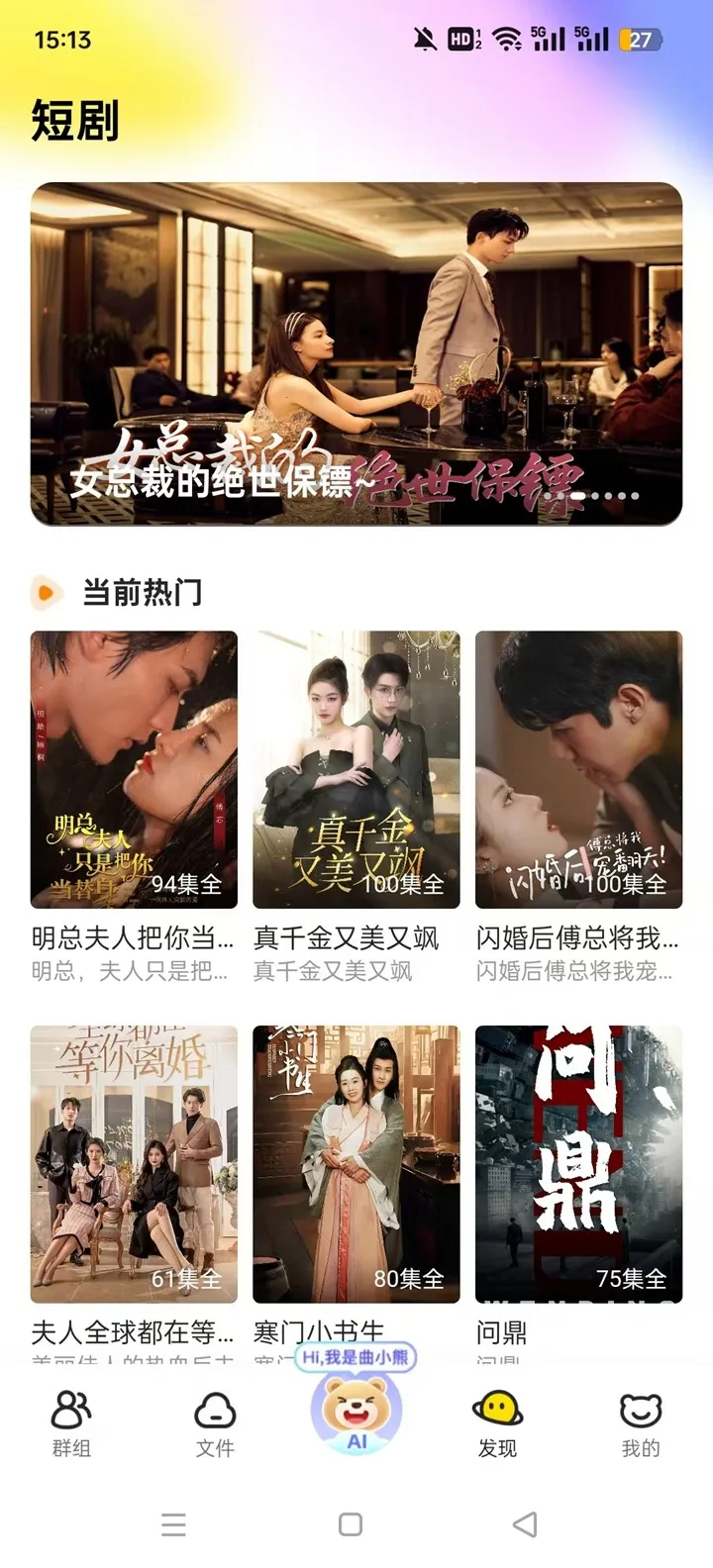Open the 女总裁的绝世保镖 featured banner
Viewport: 713px width, 1568px height.
coord(356,353)
